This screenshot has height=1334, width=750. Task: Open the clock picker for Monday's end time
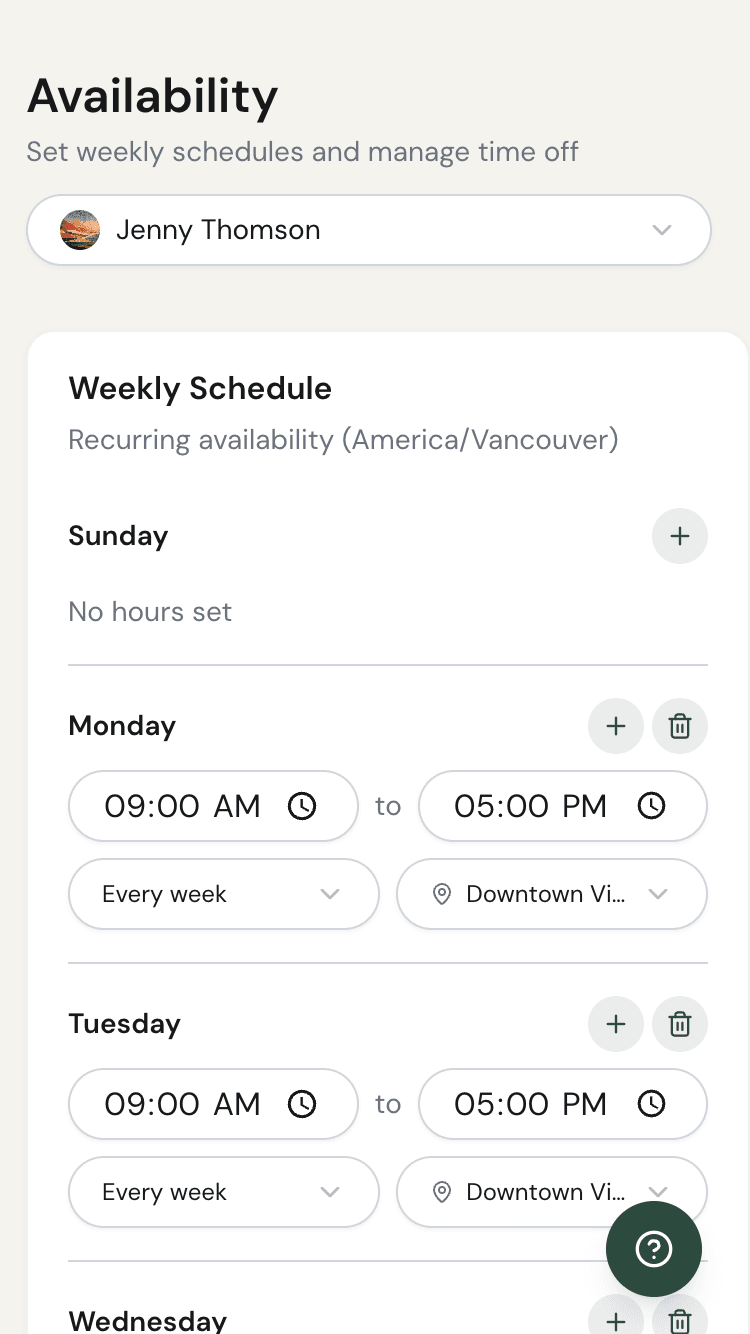tap(651, 806)
